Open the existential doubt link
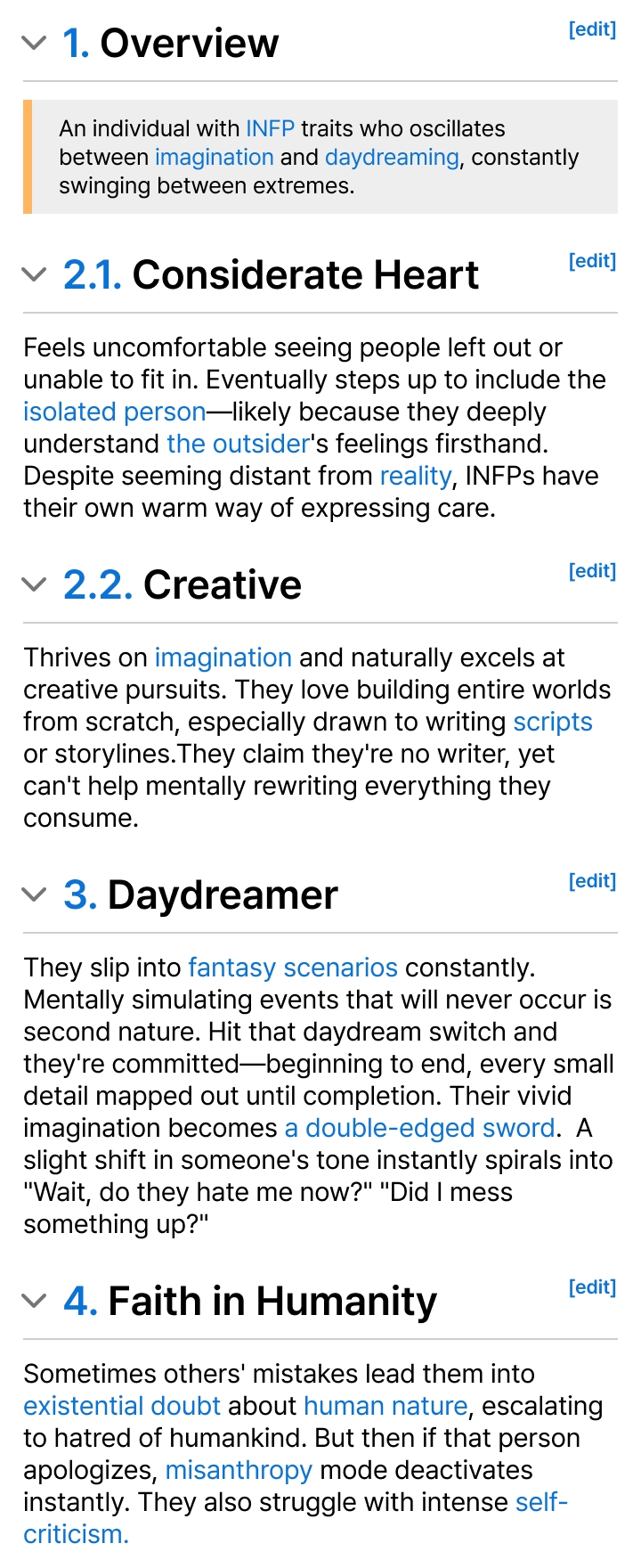The image size is (641, 1568). [122, 1406]
